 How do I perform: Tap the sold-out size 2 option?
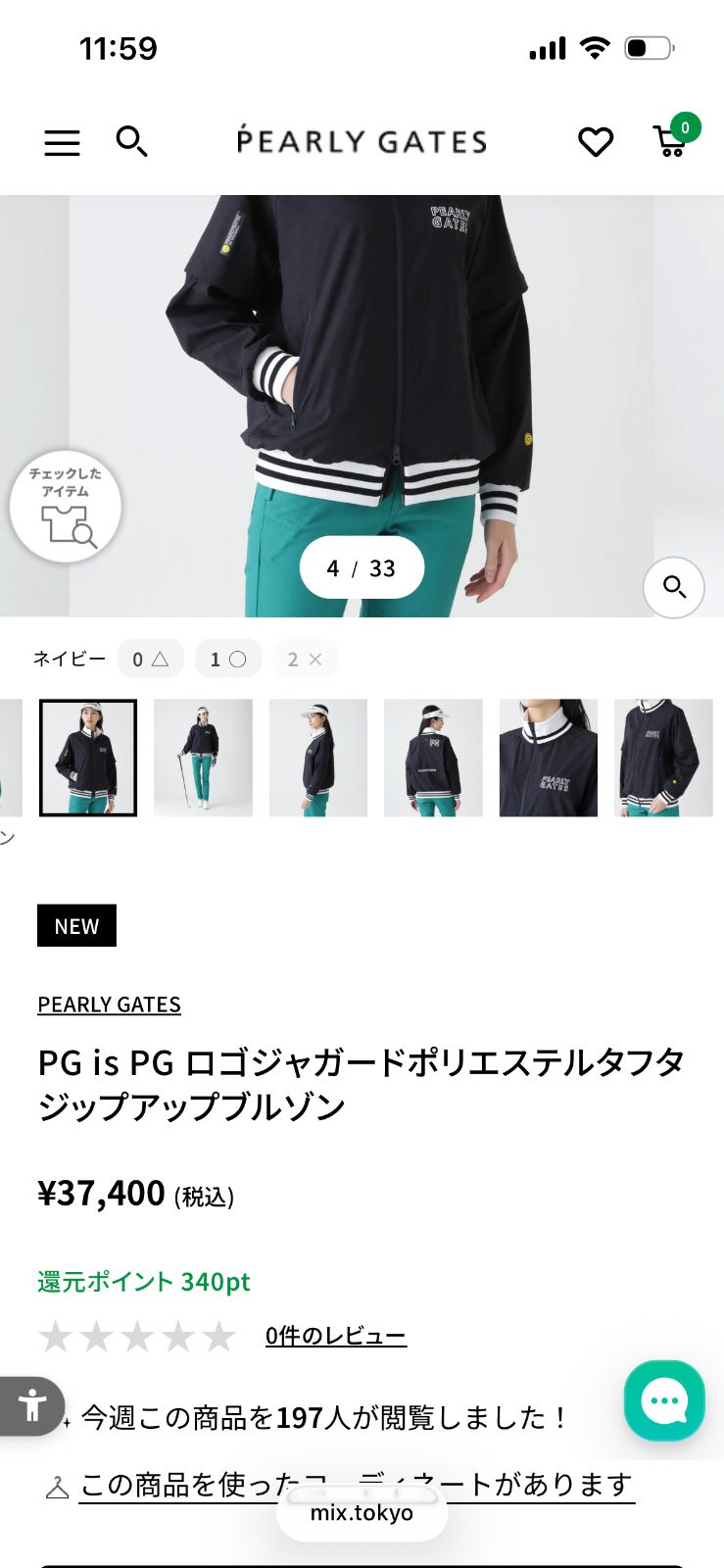tap(305, 659)
